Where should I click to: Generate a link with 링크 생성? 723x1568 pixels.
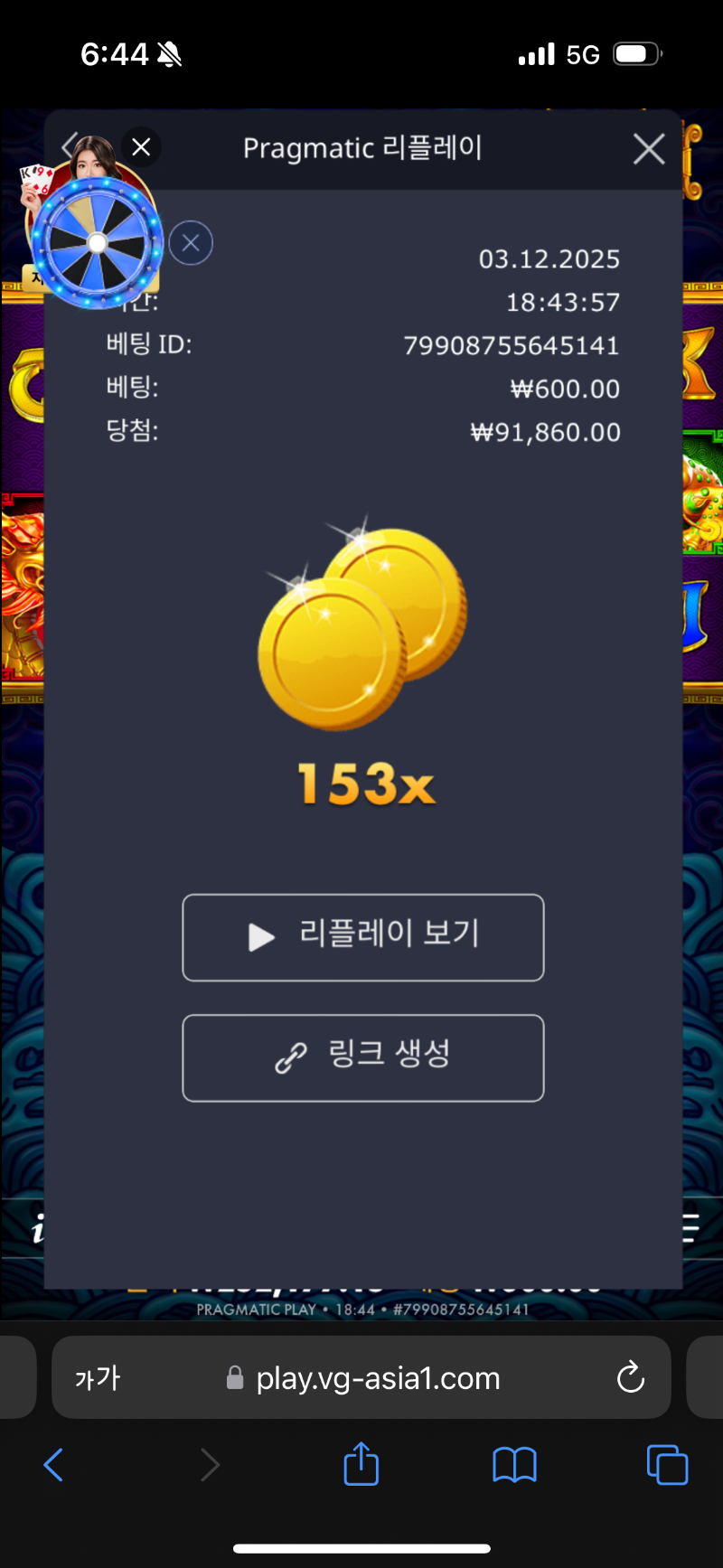pos(363,1057)
